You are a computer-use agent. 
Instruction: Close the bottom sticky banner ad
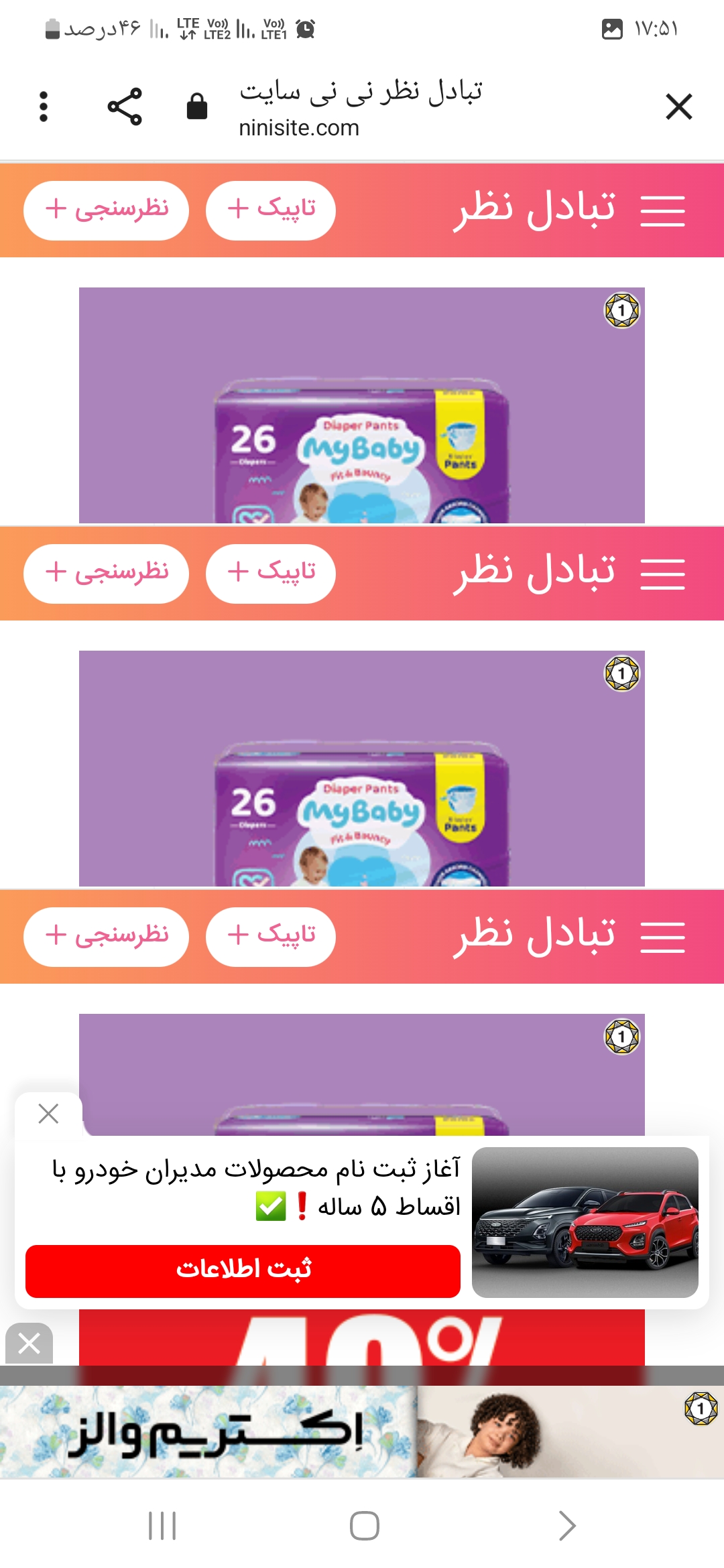[29, 1344]
